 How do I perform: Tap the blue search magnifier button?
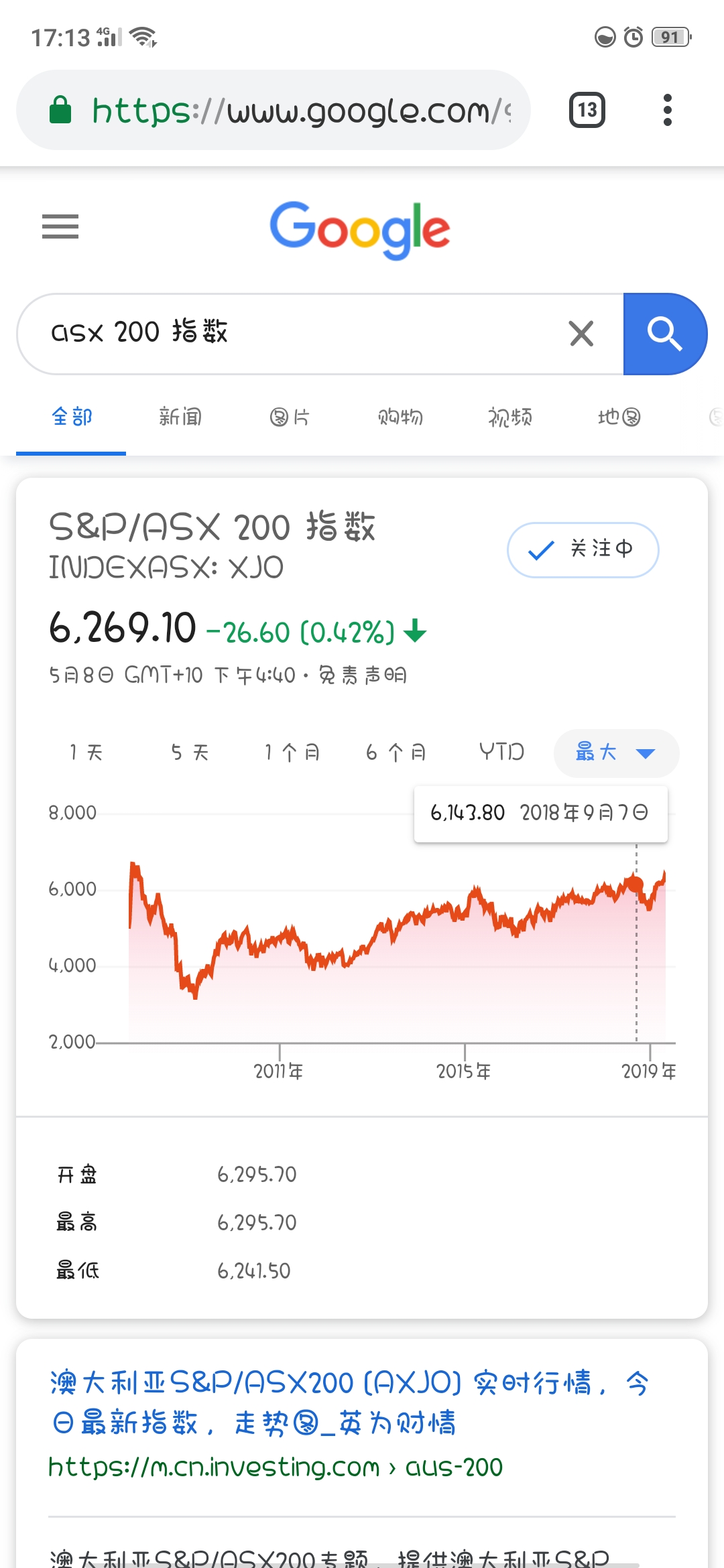pyautogui.click(x=664, y=333)
